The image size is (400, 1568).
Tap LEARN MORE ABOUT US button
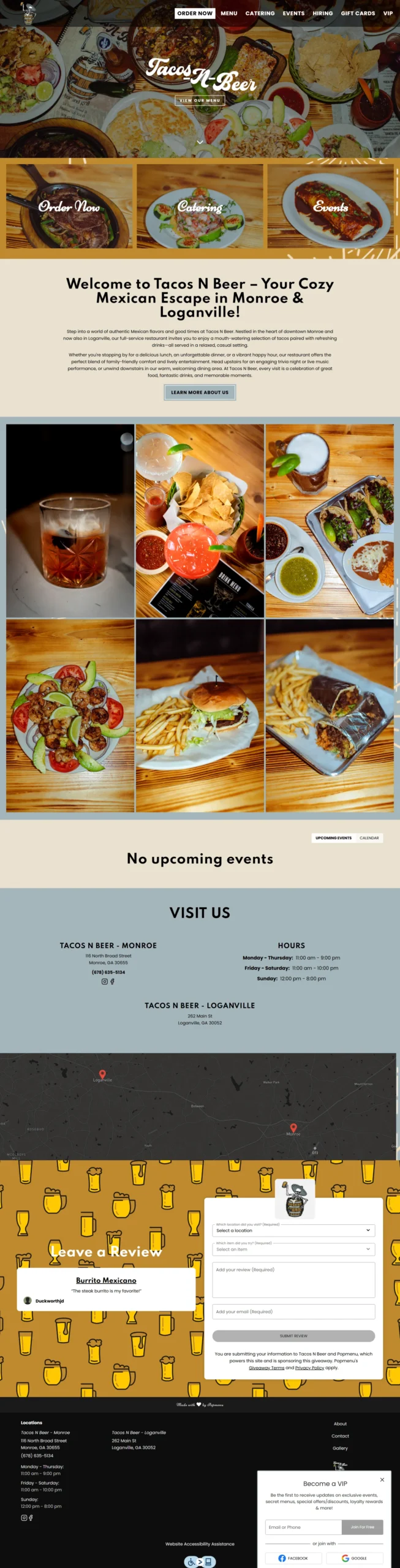point(200,392)
